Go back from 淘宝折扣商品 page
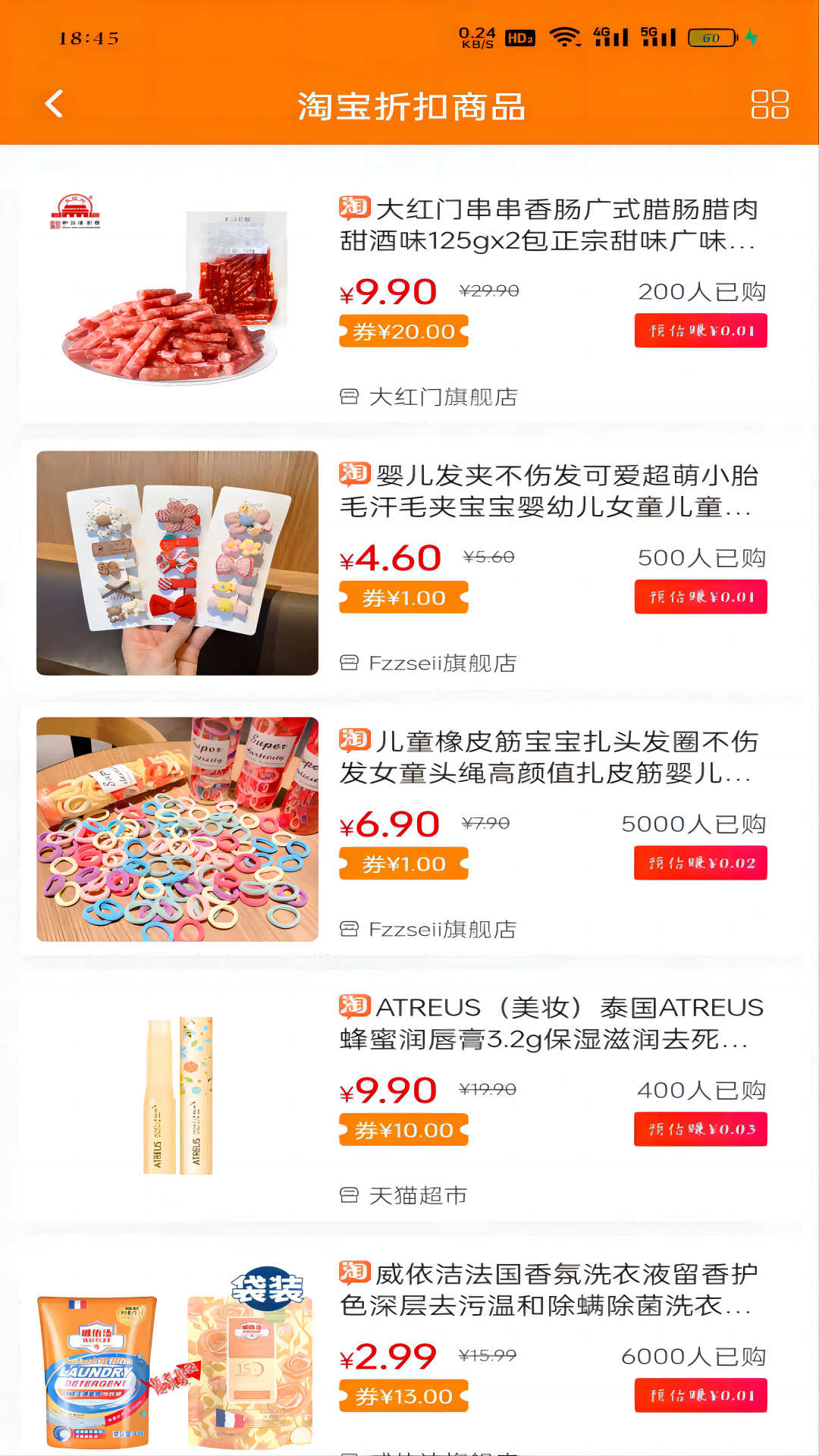The width and height of the screenshot is (819, 1456). (x=54, y=105)
